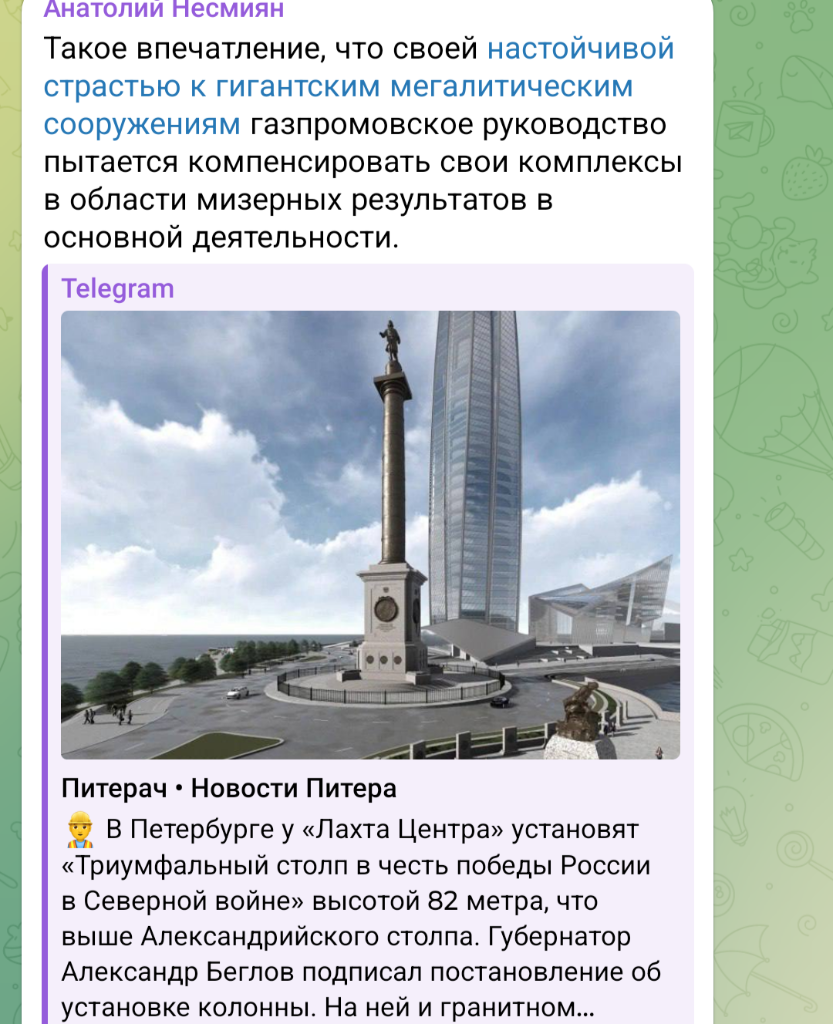Open the Lakhta Center column preview image
The width and height of the screenshot is (833, 1024).
(370, 535)
